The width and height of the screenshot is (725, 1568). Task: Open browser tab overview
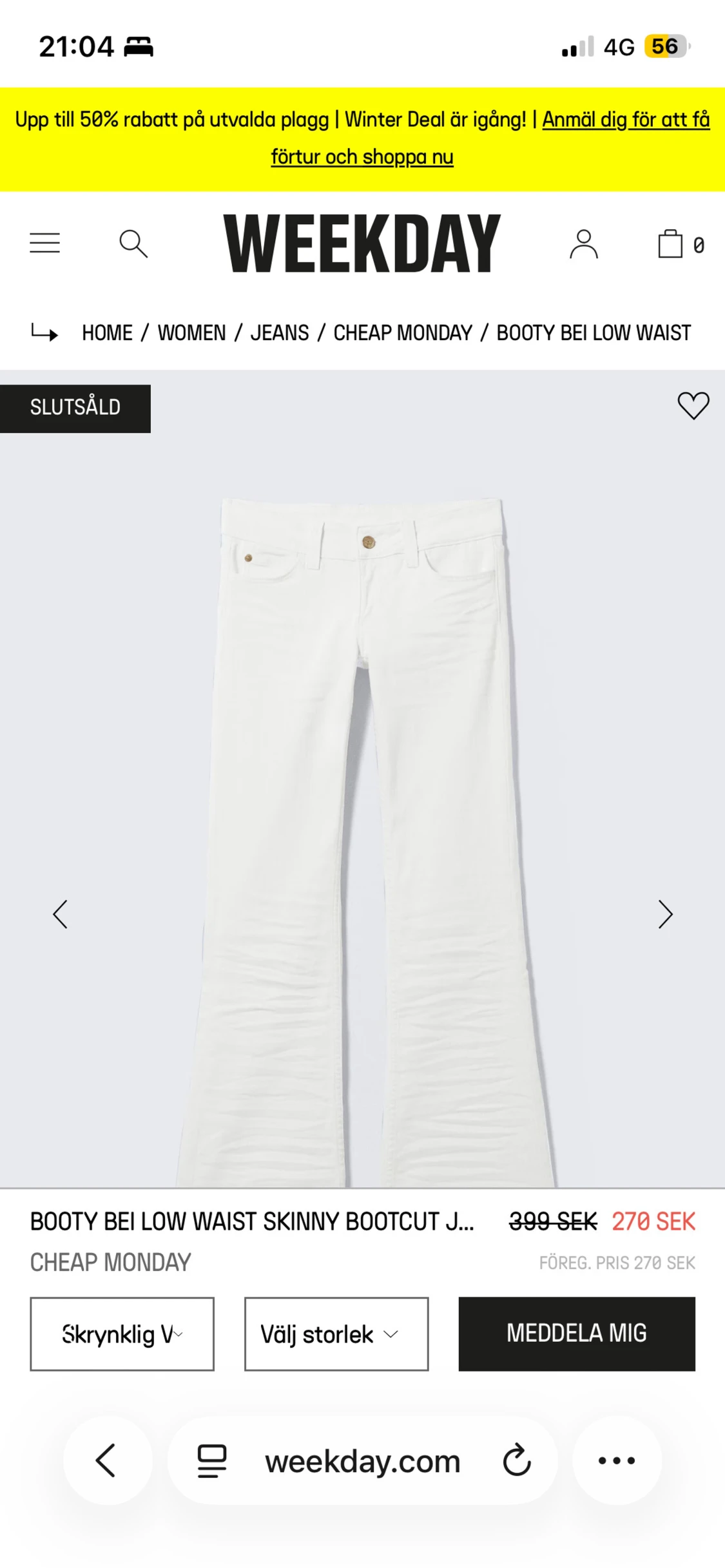(x=211, y=1461)
